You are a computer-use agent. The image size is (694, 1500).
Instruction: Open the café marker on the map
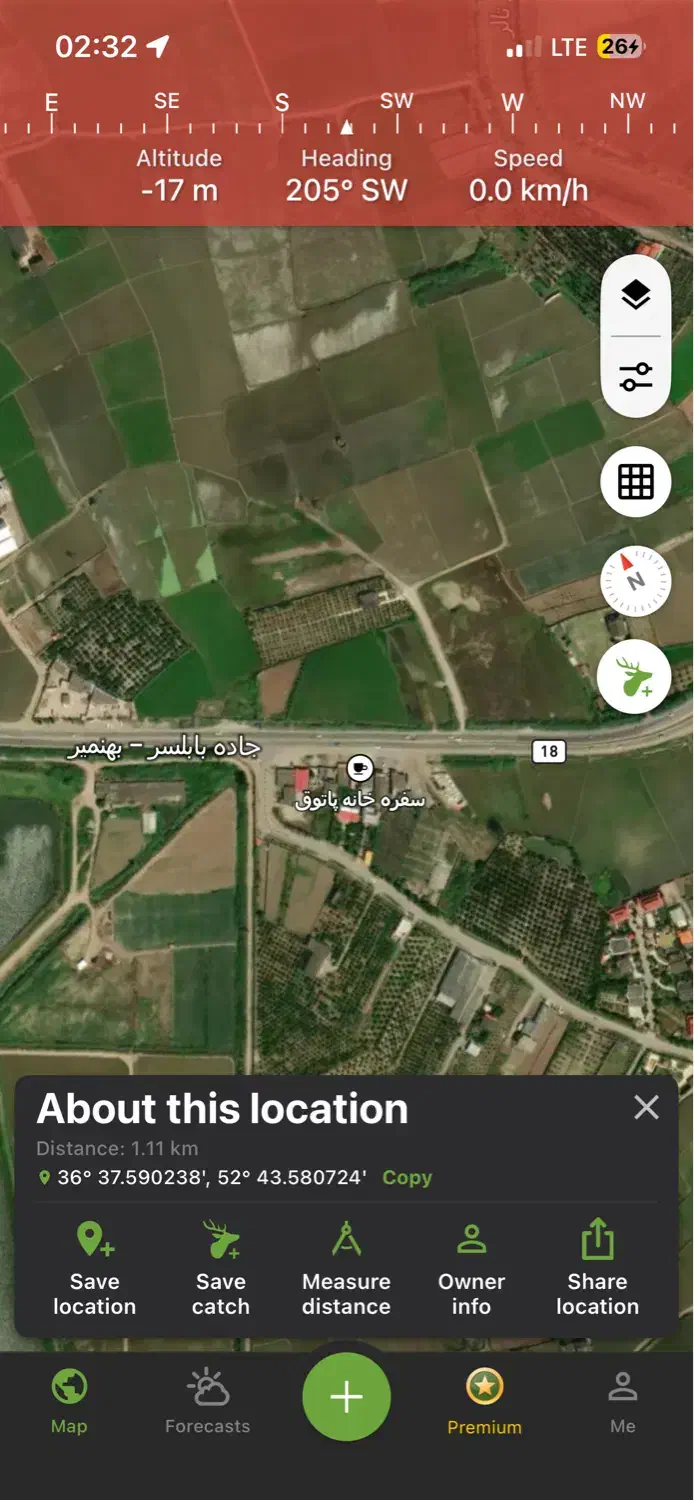click(359, 769)
